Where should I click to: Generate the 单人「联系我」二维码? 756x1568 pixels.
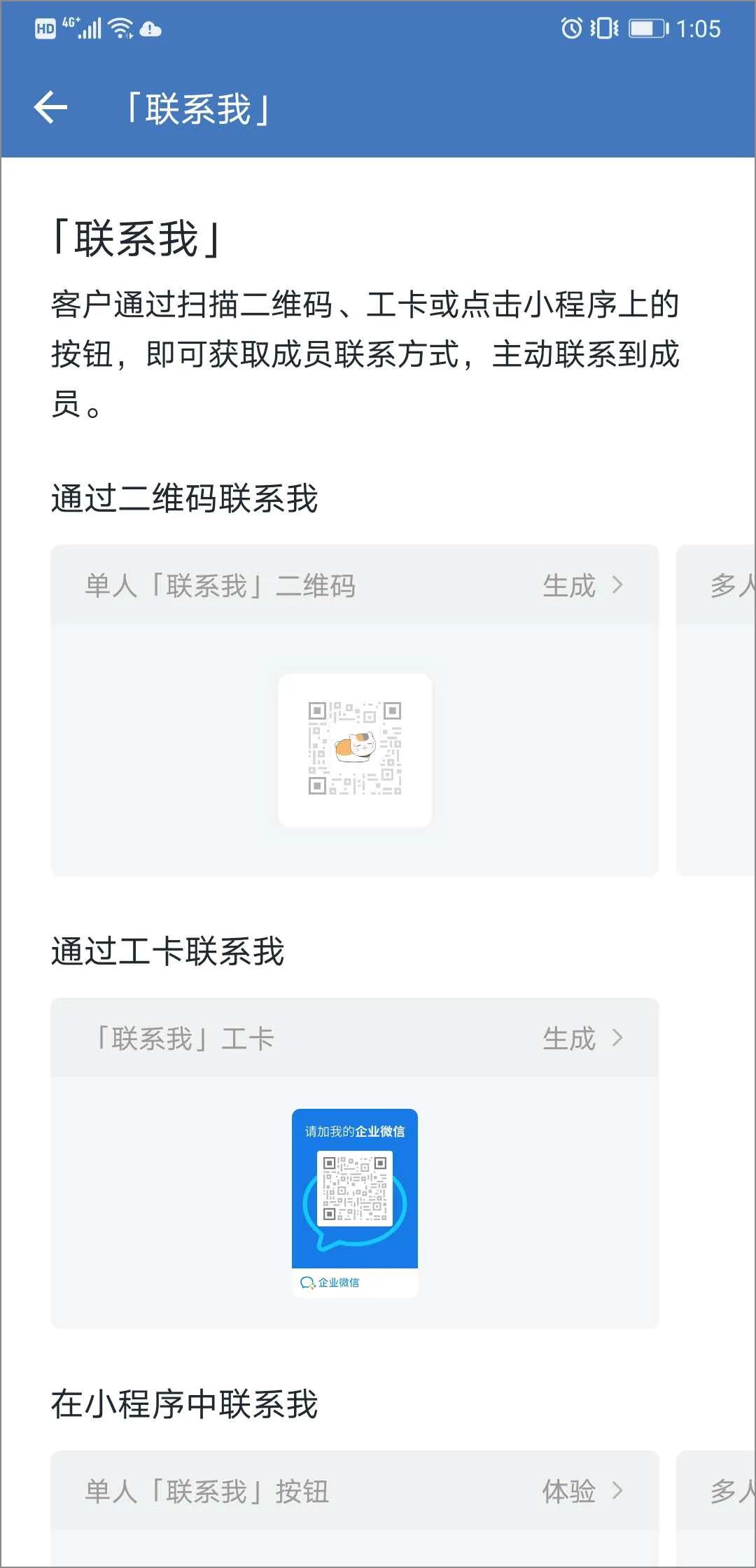pos(582,586)
